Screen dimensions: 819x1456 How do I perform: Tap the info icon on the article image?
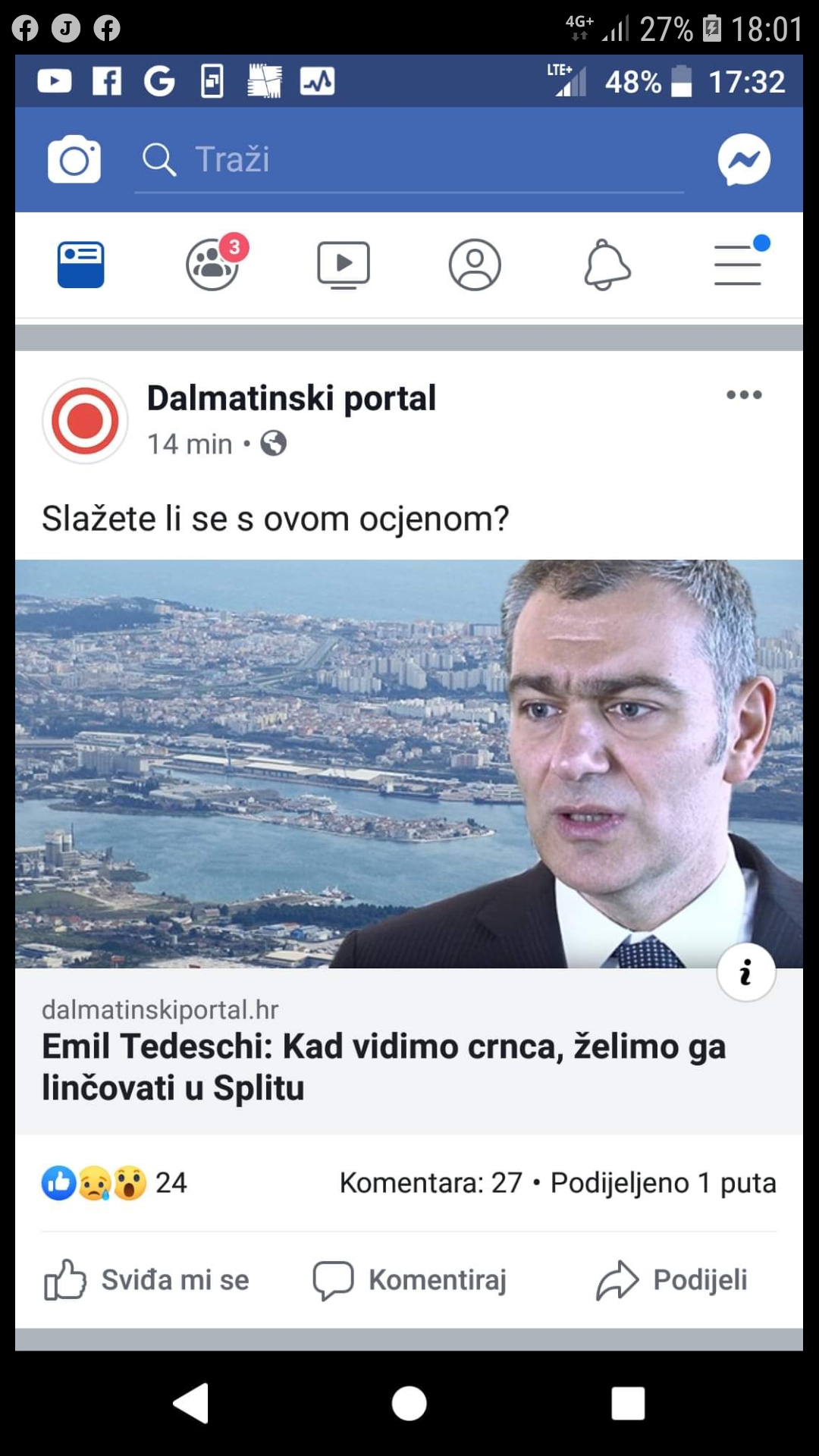tap(746, 971)
